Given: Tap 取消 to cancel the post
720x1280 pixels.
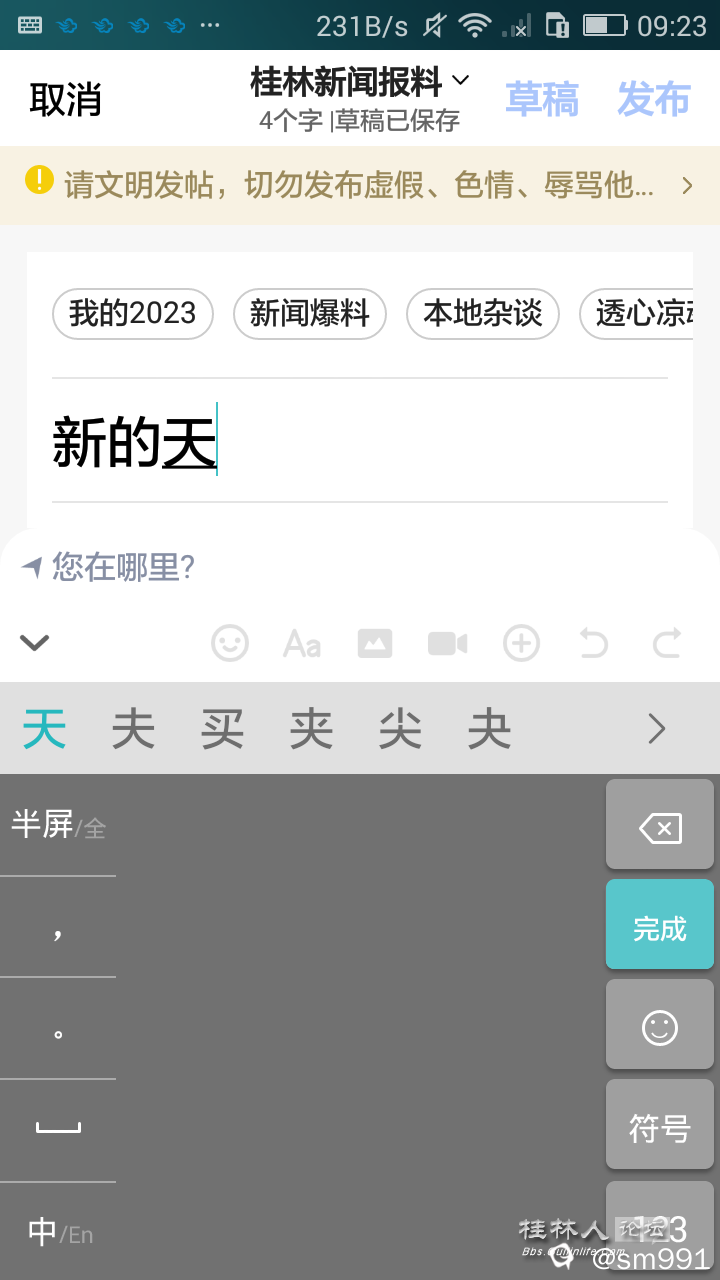Looking at the screenshot, I should coord(65,99).
